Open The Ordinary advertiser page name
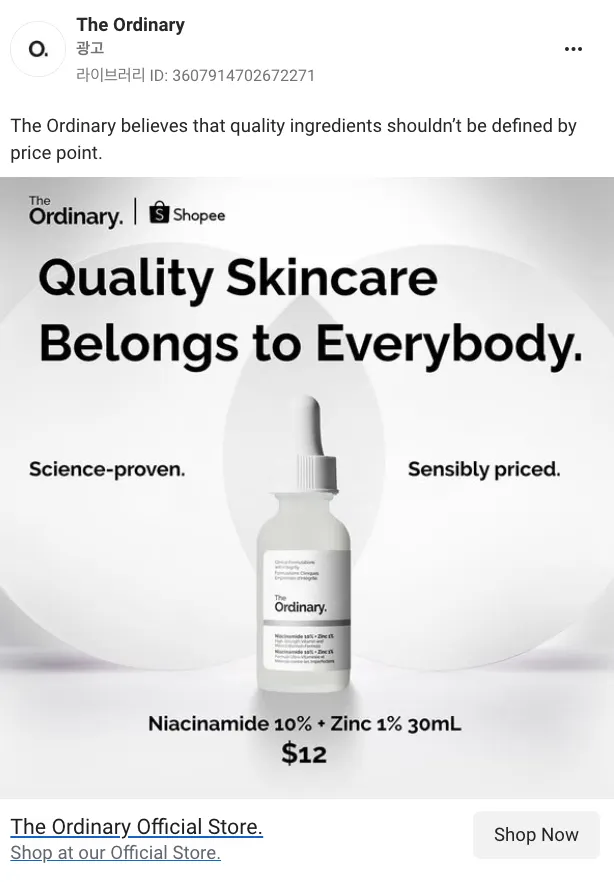The image size is (614, 882). [x=130, y=25]
